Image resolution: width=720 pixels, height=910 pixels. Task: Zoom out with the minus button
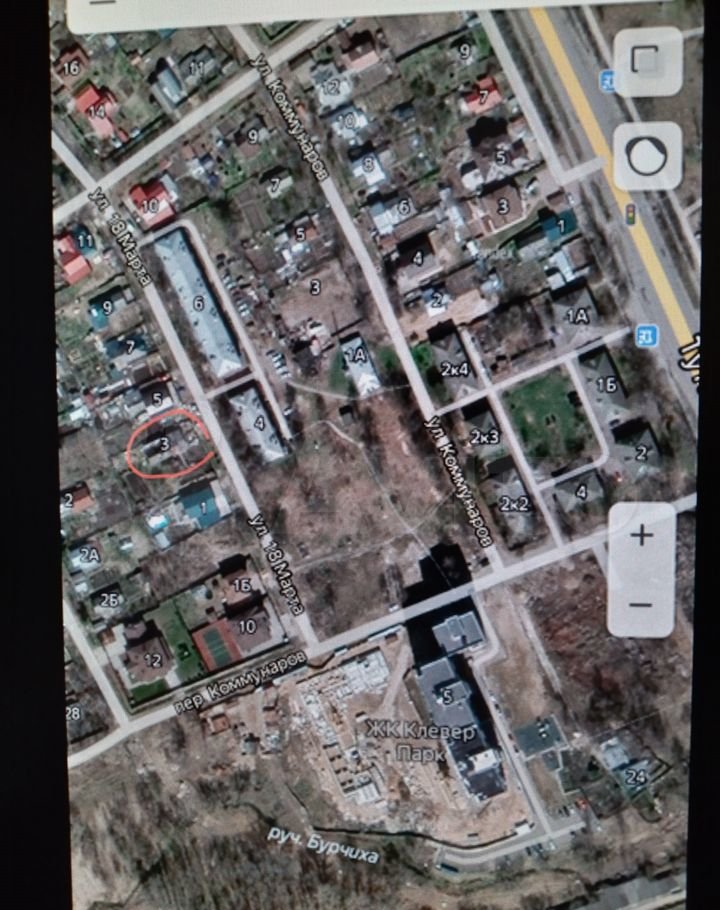[641, 605]
